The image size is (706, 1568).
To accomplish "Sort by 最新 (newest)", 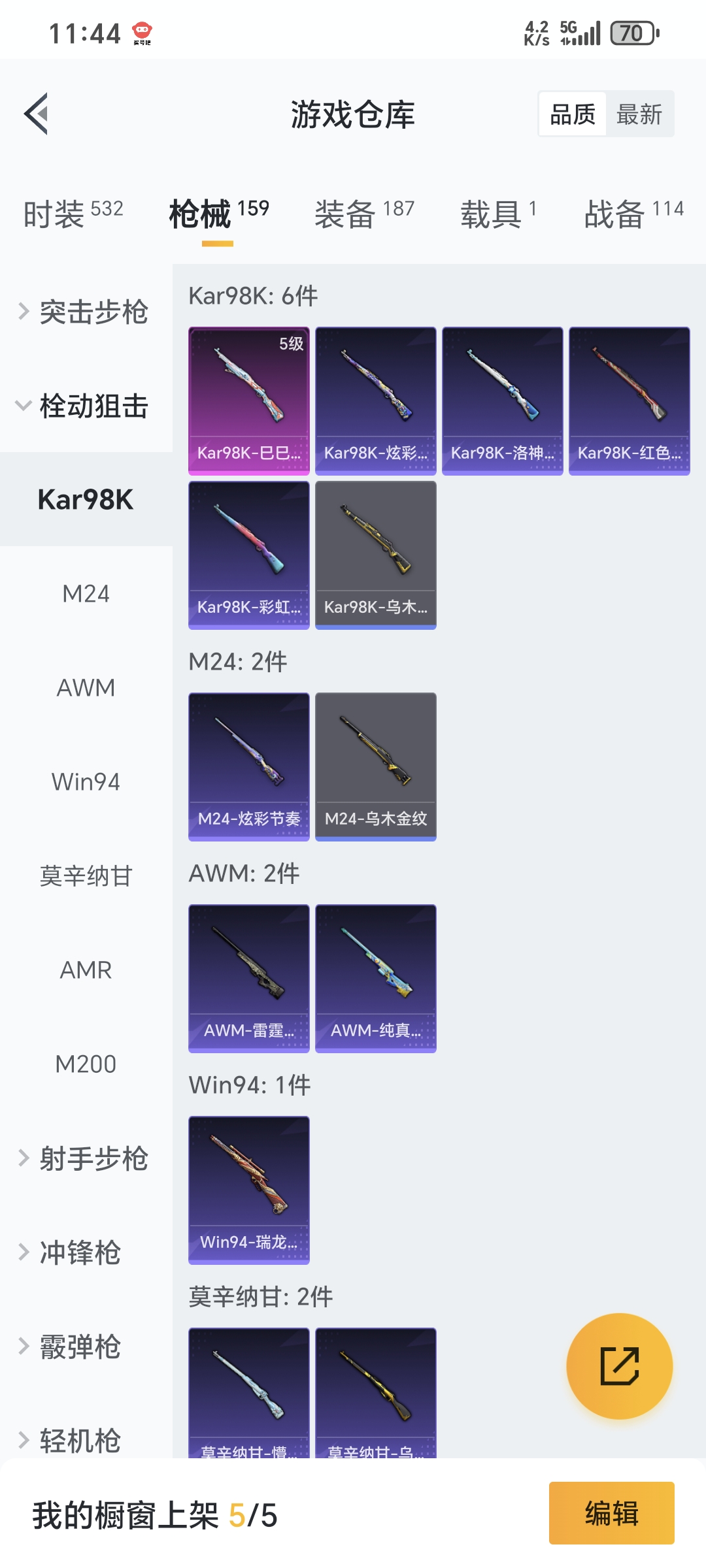I will click(639, 114).
